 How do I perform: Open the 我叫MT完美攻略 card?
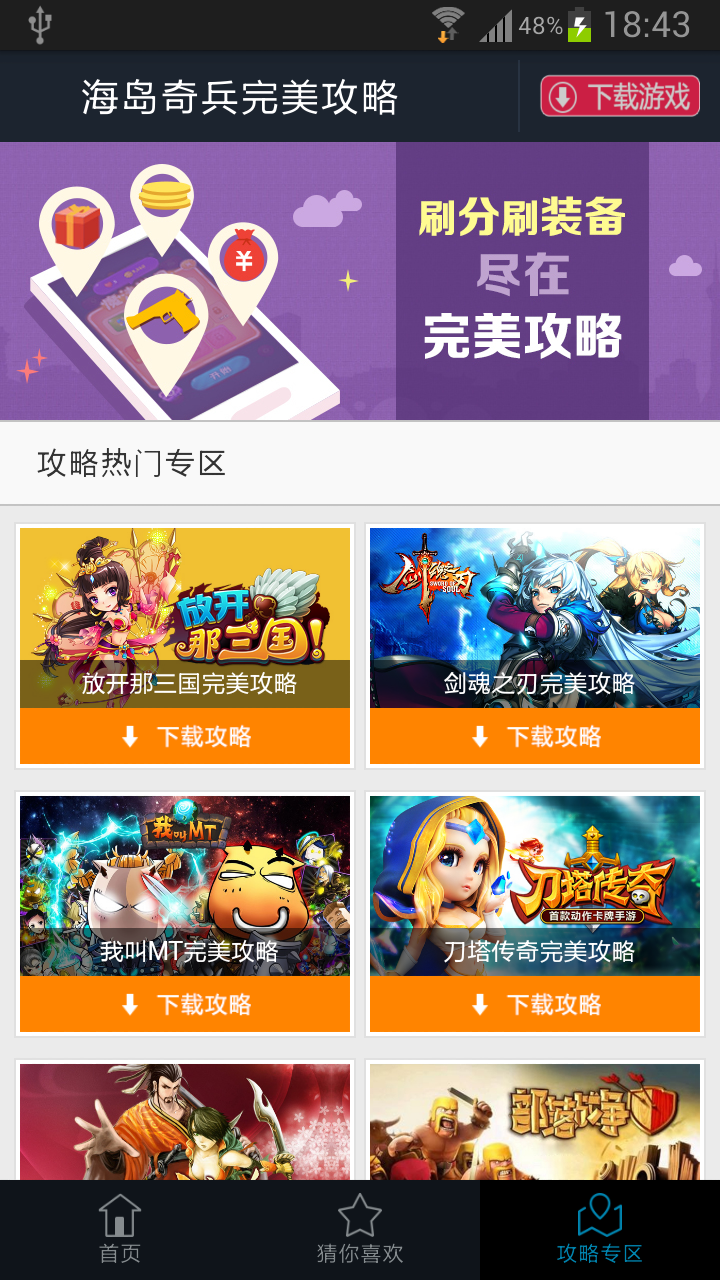point(185,885)
